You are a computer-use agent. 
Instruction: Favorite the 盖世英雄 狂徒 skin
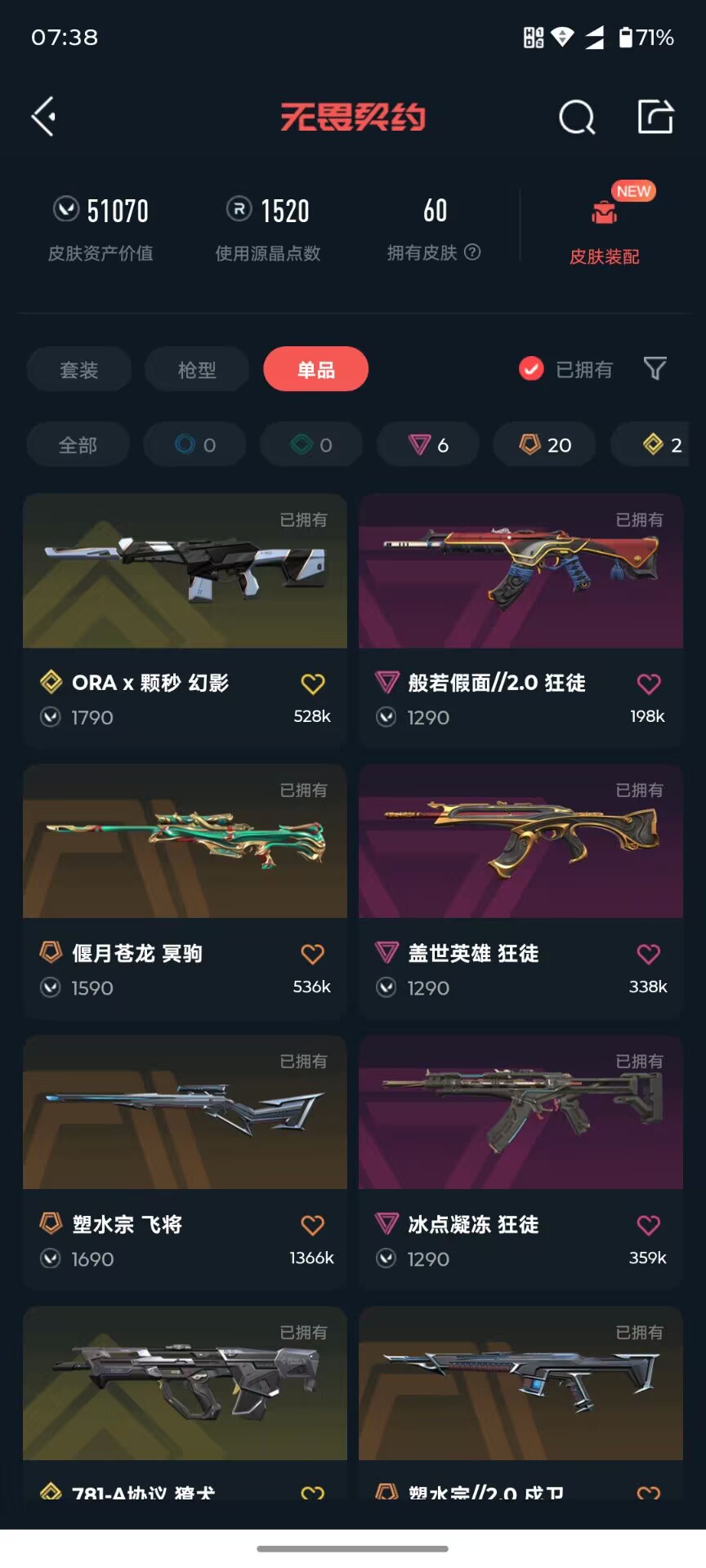pyautogui.click(x=649, y=954)
